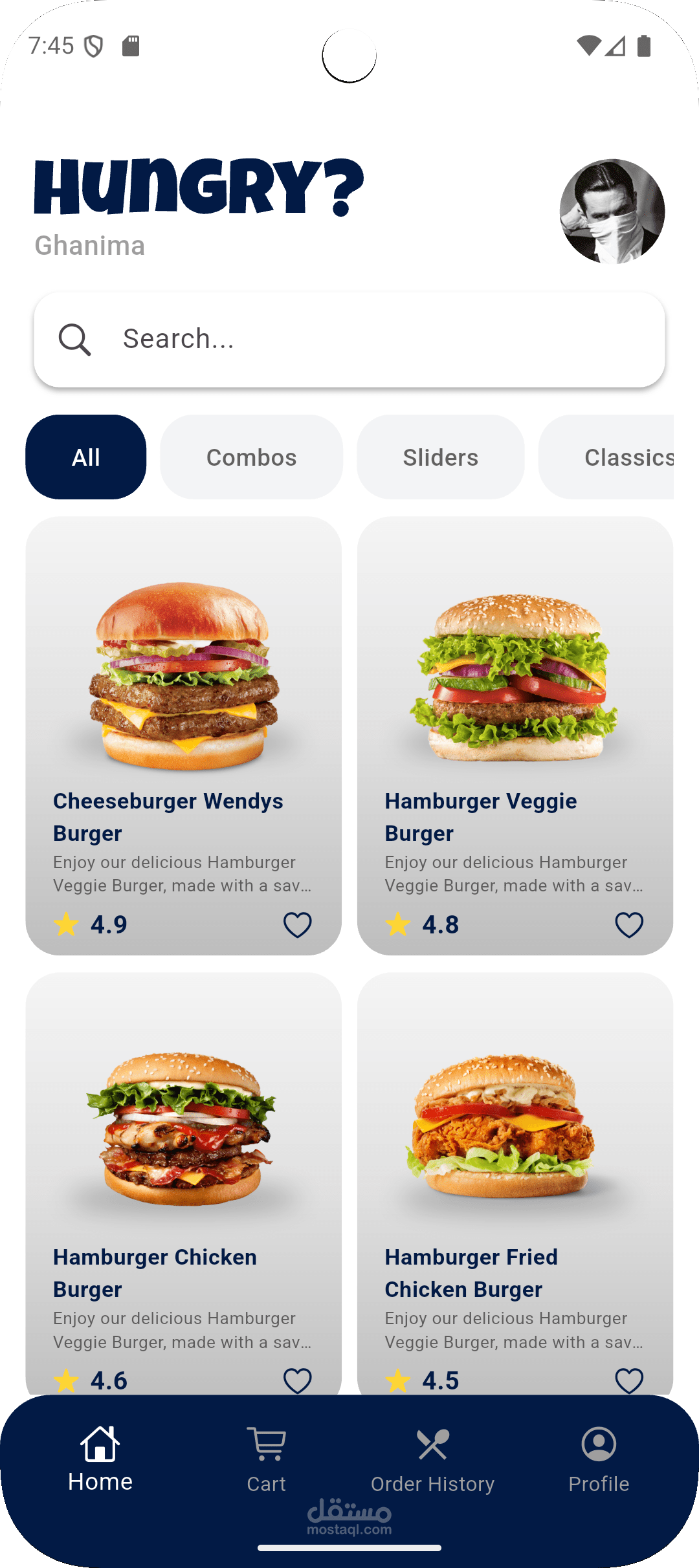Screen dimensions: 699x1568
Task: Favorite the Cheeseburger Wendys Burger
Action: click(298, 925)
